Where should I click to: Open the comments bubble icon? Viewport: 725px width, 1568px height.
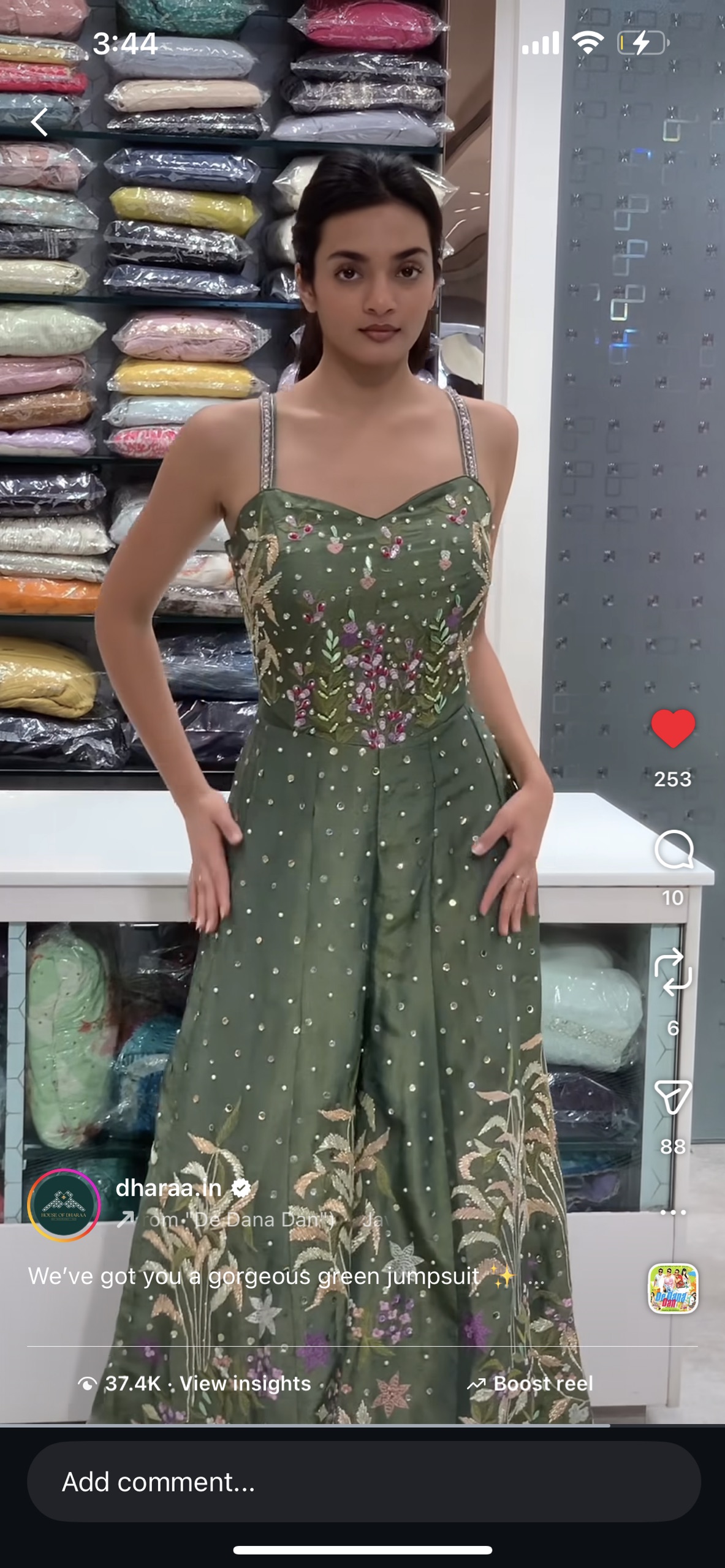tap(673, 850)
